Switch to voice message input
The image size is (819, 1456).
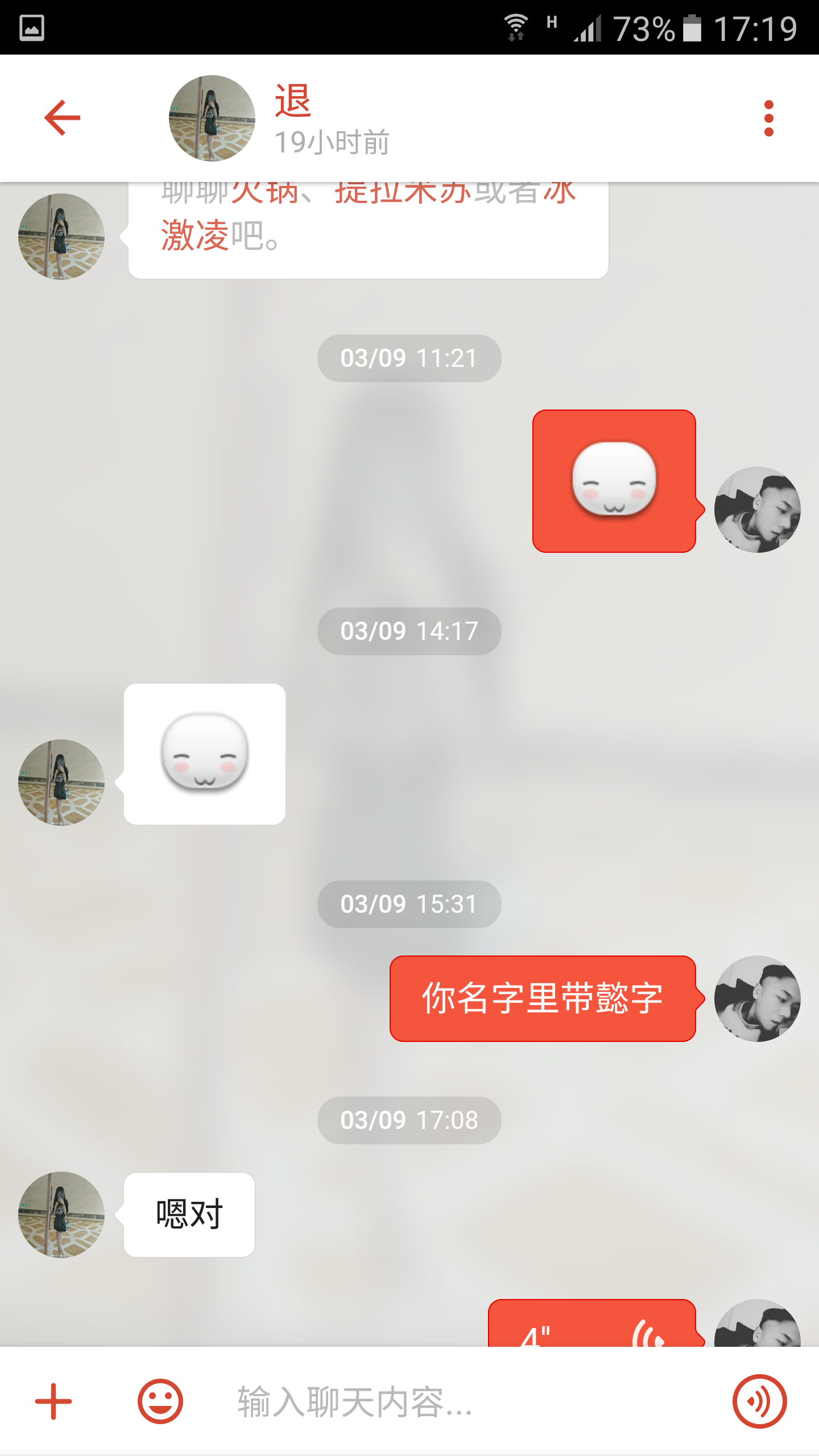(759, 1401)
